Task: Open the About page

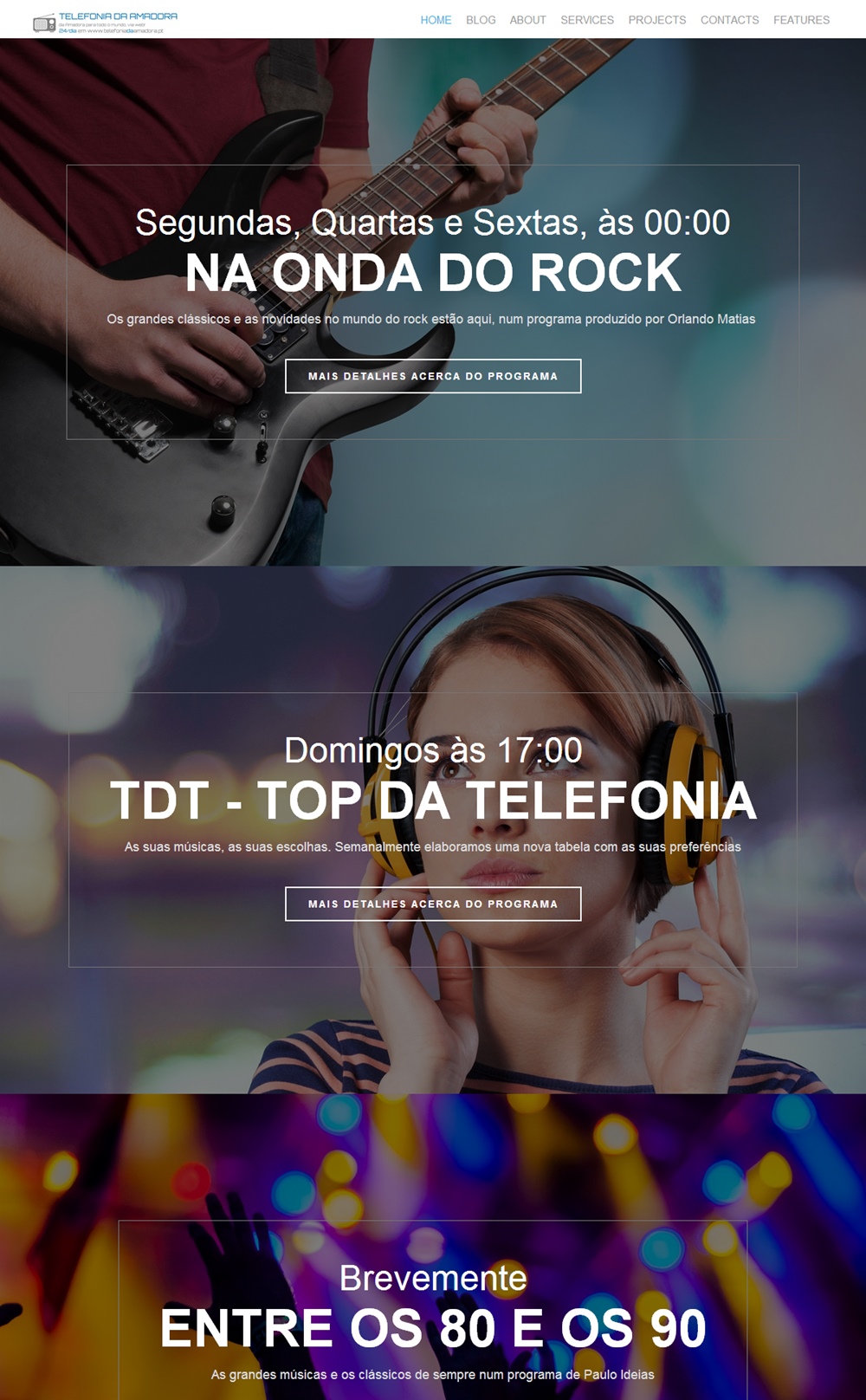Action: click(x=527, y=20)
